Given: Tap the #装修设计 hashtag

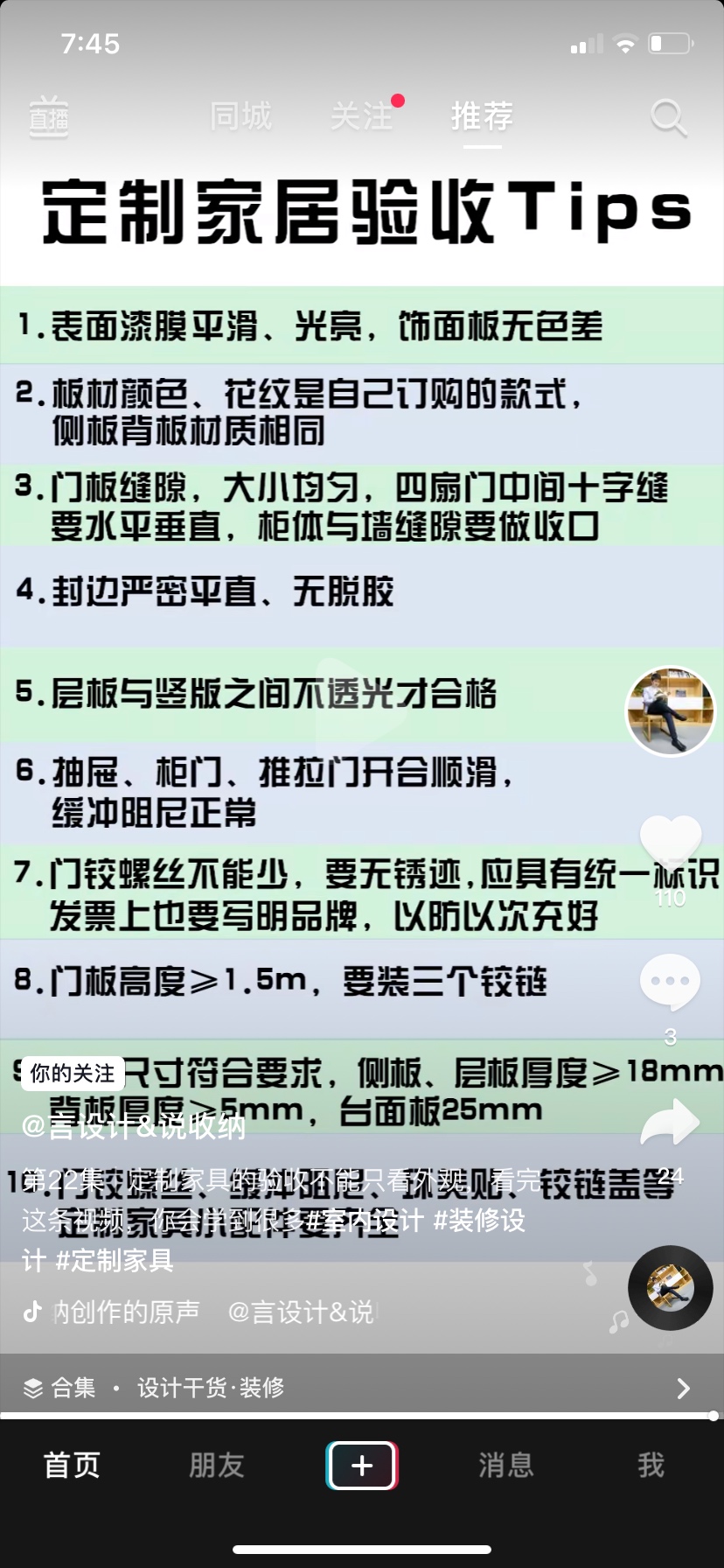Looking at the screenshot, I should tap(479, 1220).
